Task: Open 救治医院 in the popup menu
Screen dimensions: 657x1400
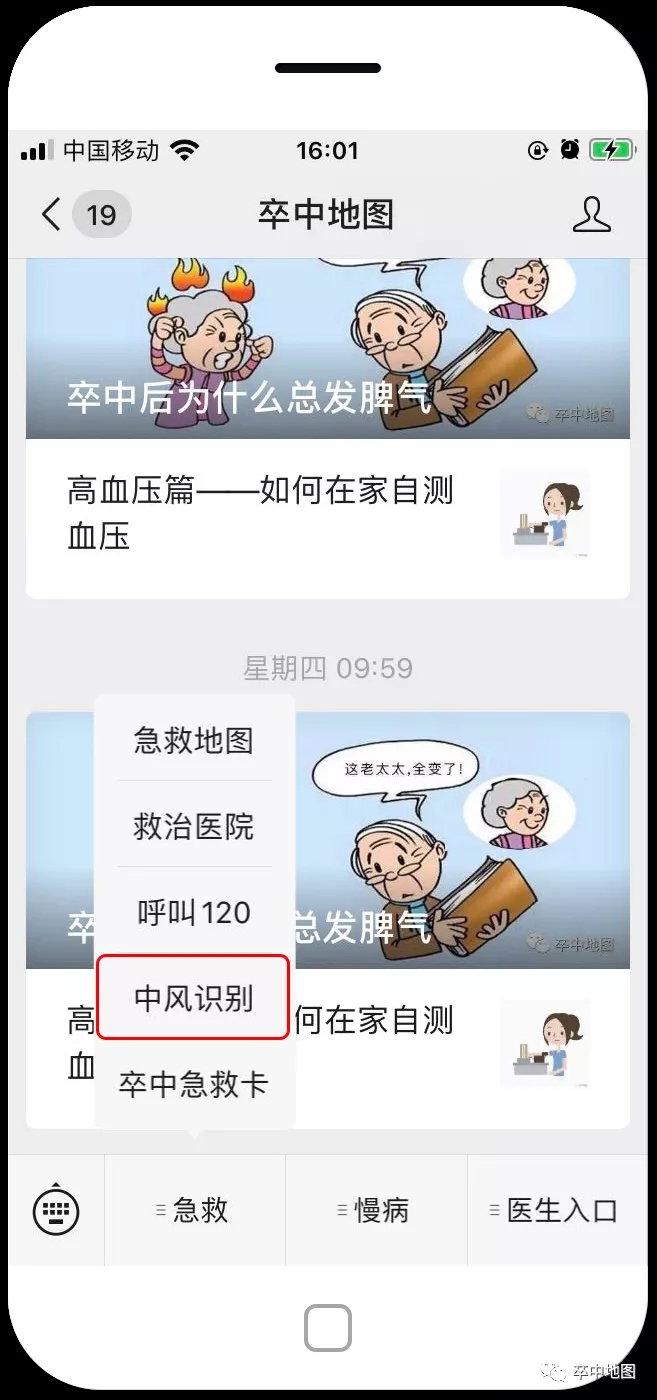Action: click(194, 827)
